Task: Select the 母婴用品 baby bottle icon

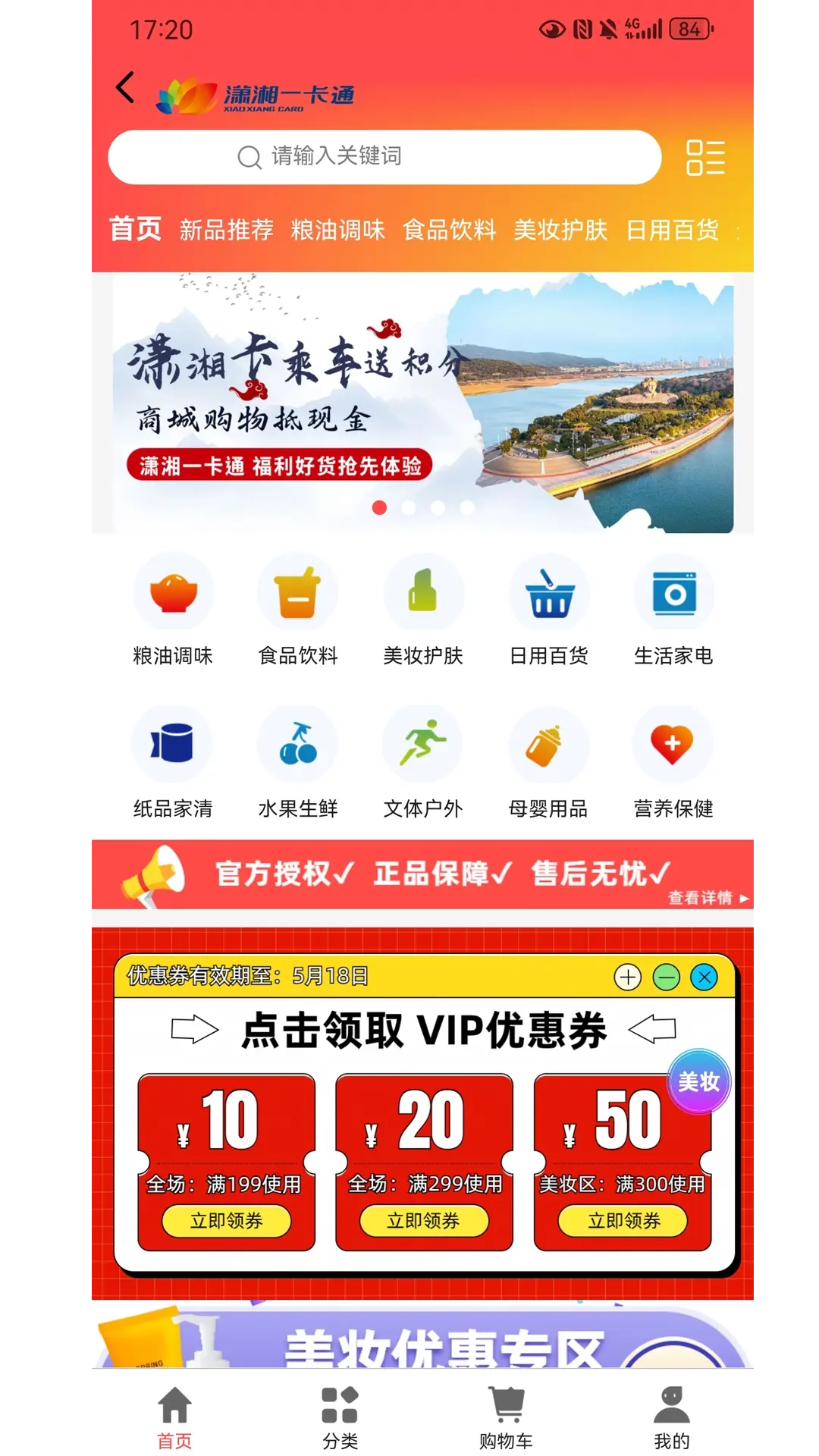Action: 549,745
